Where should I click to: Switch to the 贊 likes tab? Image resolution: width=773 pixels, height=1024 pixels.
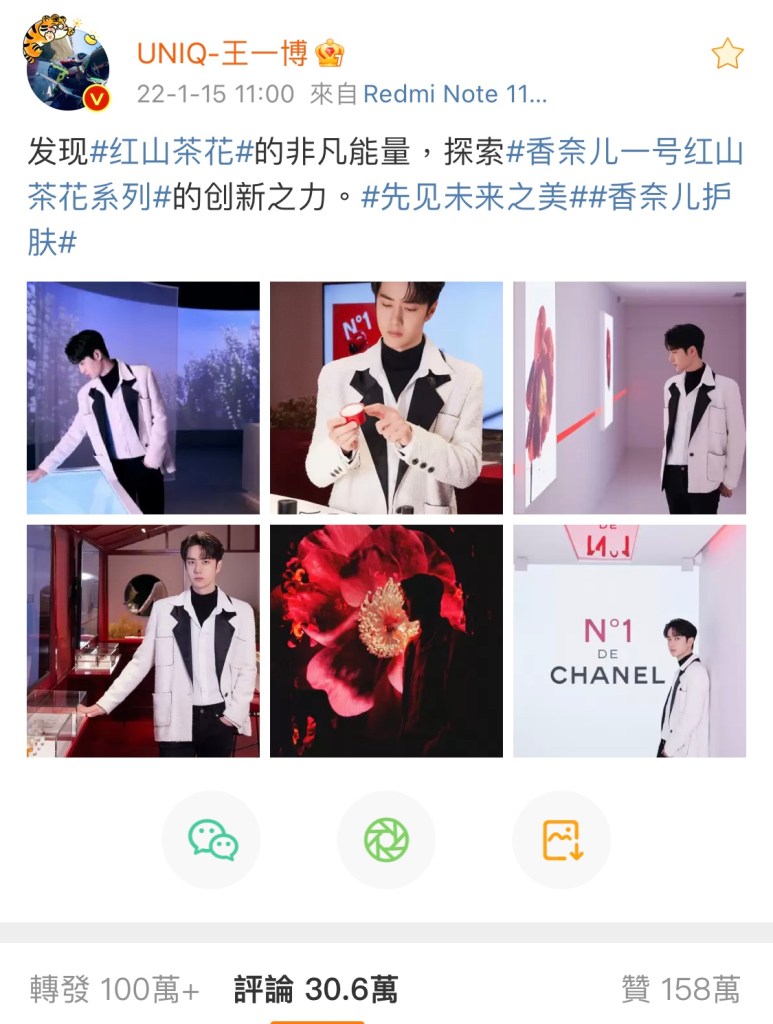(680, 990)
